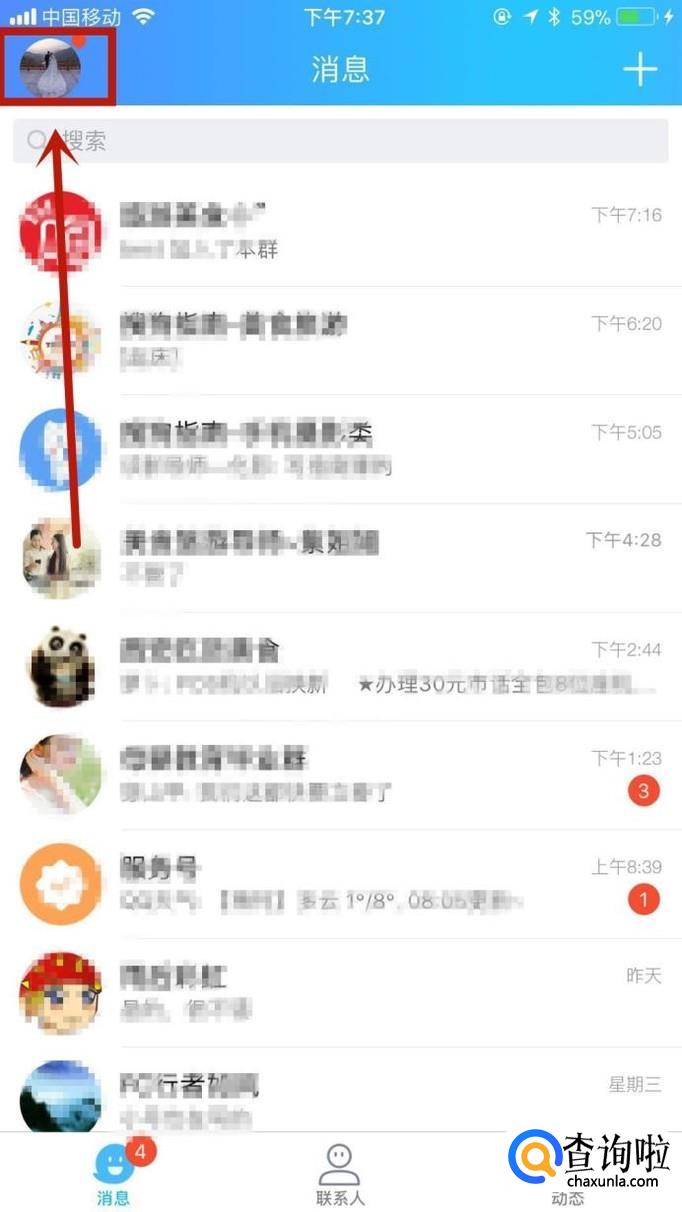Open the profile avatar in the header

tap(50, 69)
